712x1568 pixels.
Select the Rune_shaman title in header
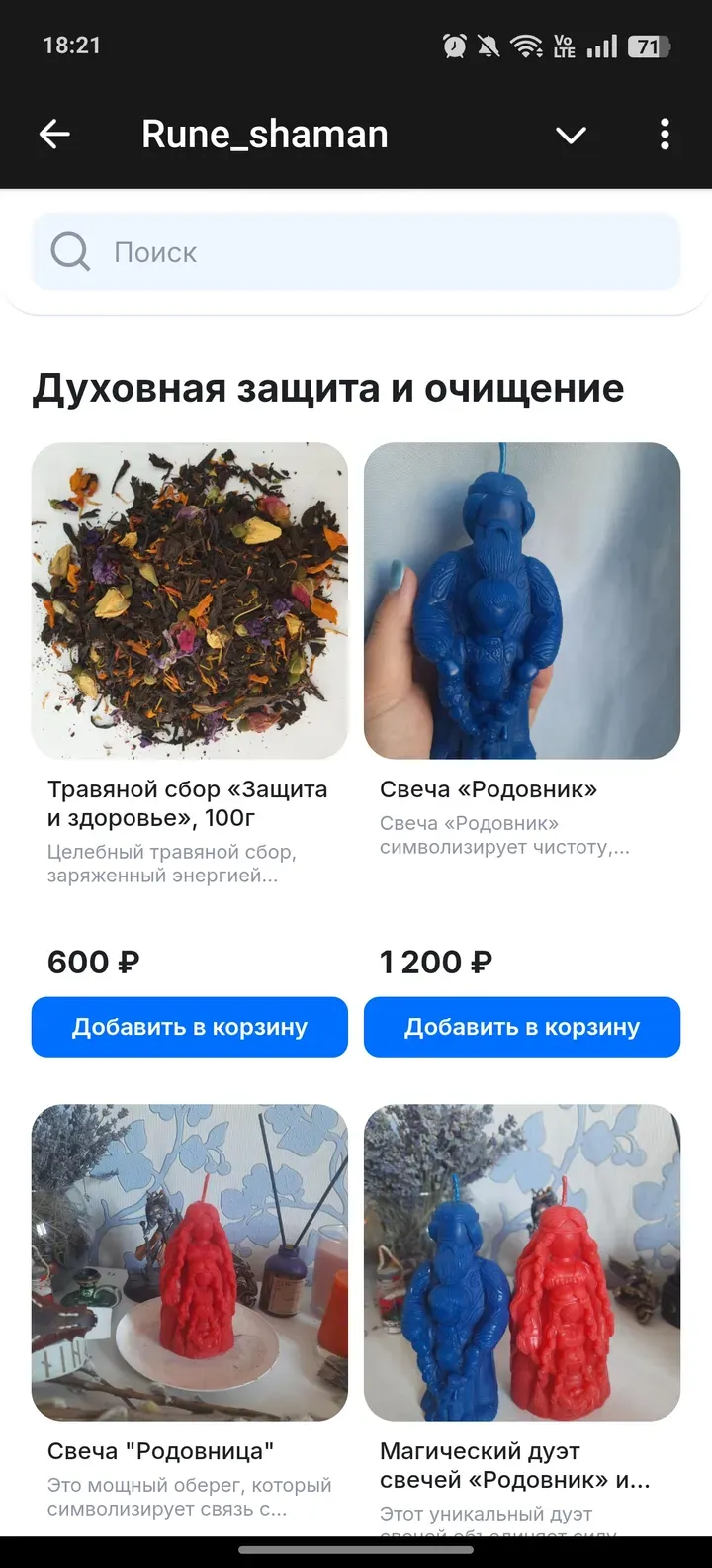pos(265,134)
